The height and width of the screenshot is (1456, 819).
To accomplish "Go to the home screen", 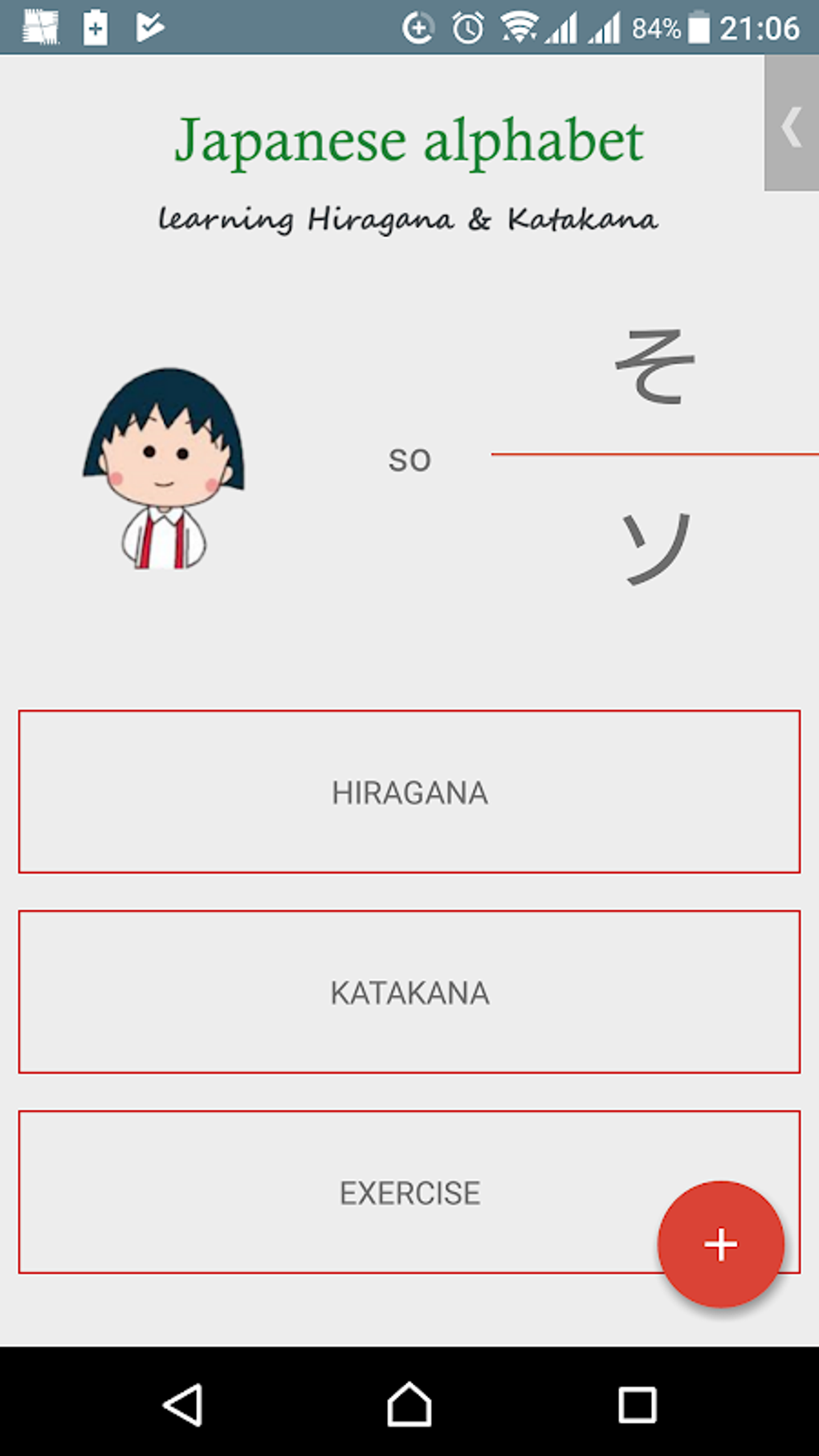I will (x=409, y=1405).
